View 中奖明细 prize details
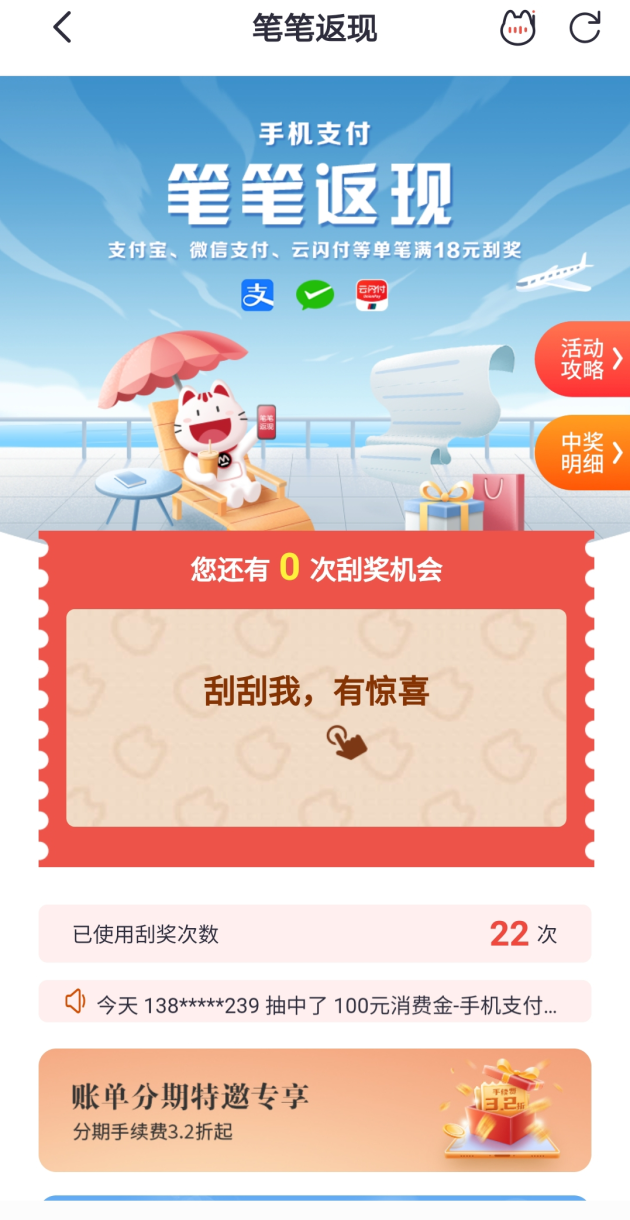Image resolution: width=630 pixels, height=1220 pixels. tap(587, 452)
